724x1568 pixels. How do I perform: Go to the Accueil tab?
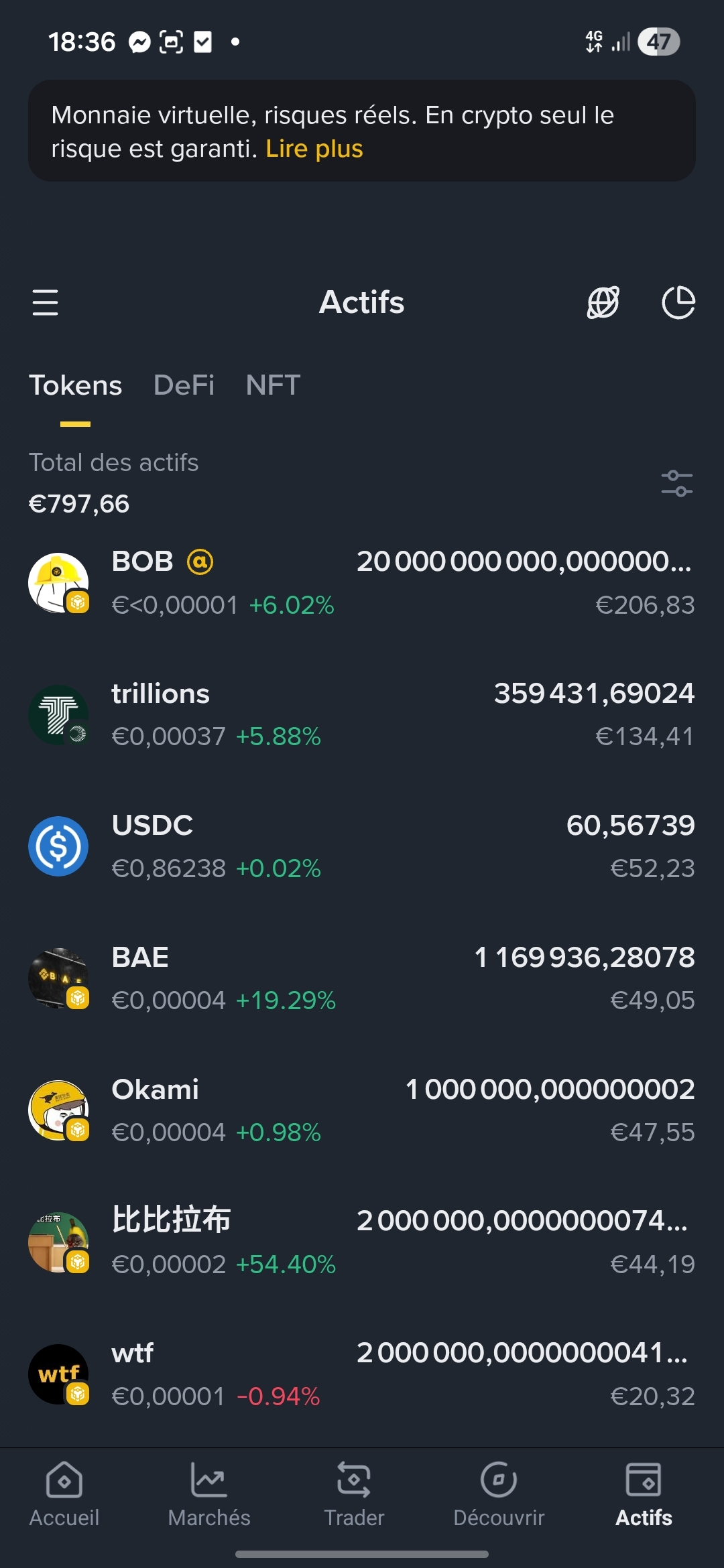pos(64,1494)
